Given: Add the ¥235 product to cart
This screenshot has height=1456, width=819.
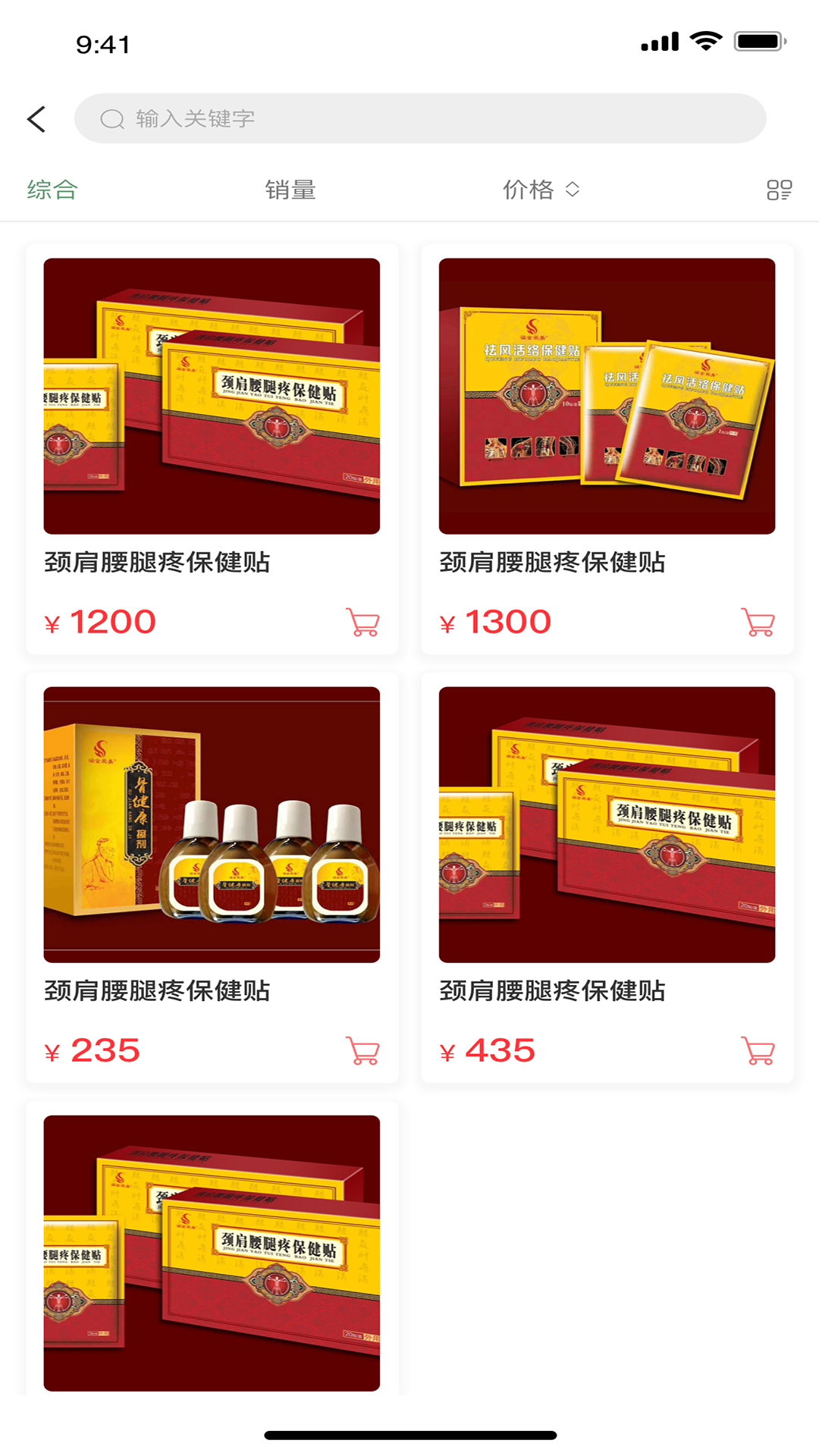Looking at the screenshot, I should (x=362, y=1051).
